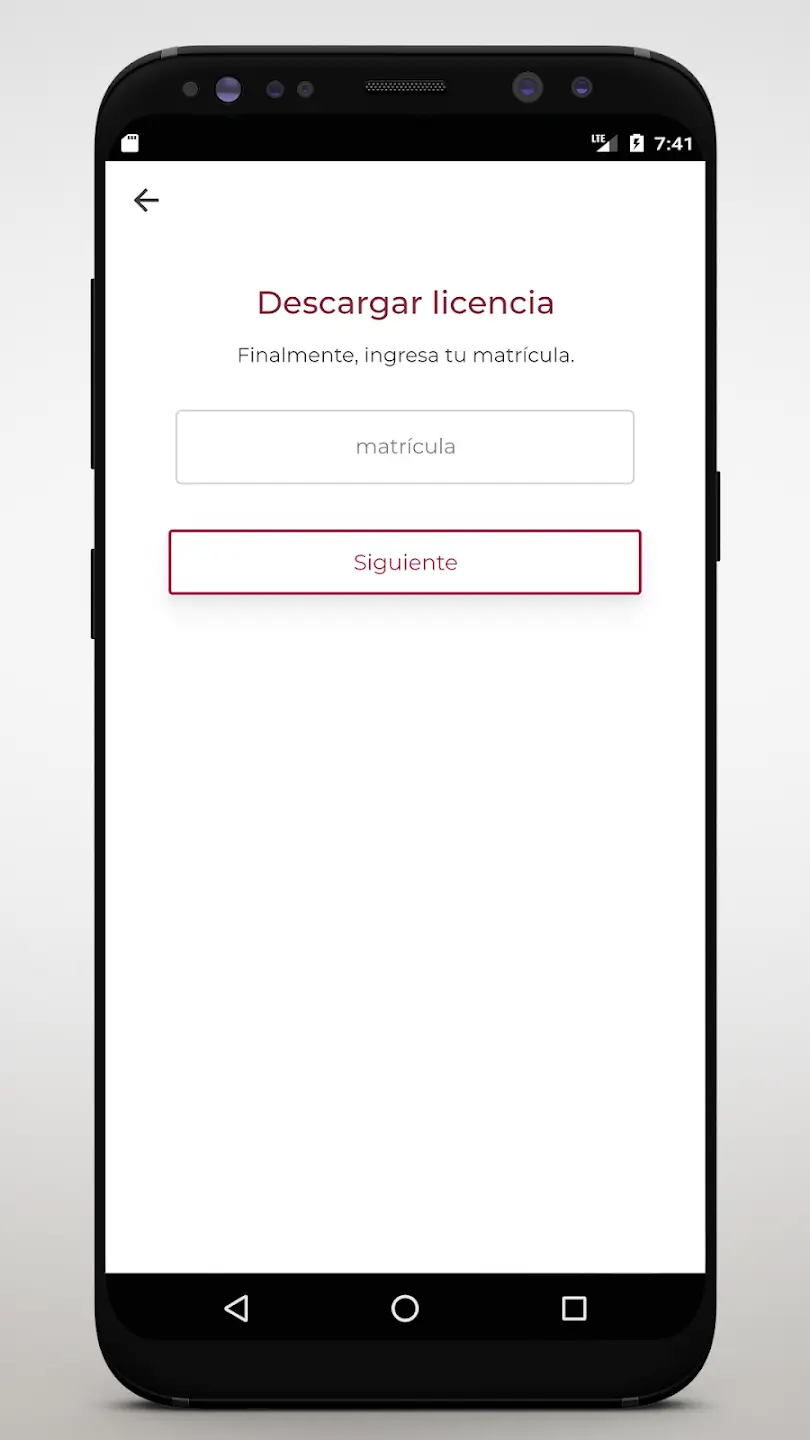This screenshot has height=1440, width=810.
Task: Navigate back with the bottom-left triangle
Action: click(x=237, y=1307)
